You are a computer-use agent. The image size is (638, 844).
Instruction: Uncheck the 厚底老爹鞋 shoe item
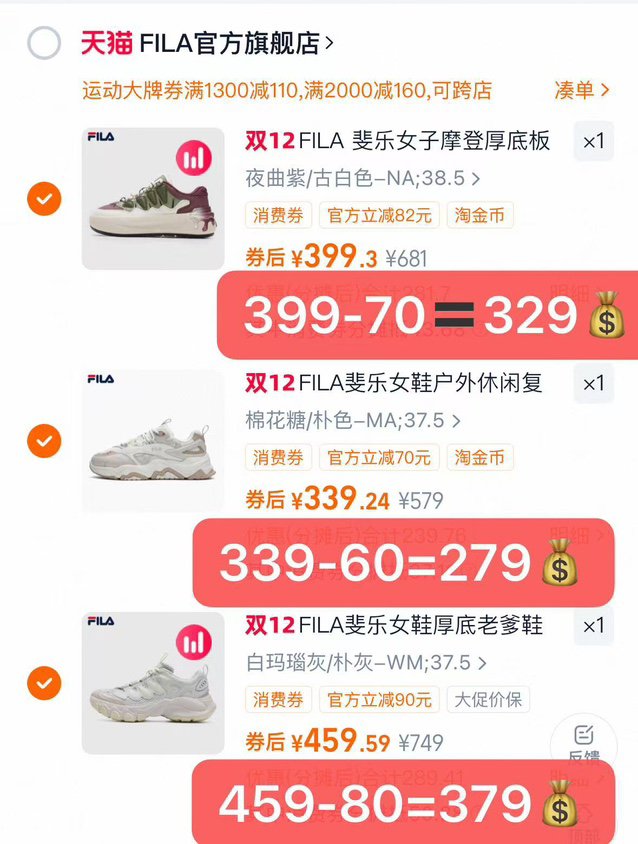pyautogui.click(x=44, y=683)
